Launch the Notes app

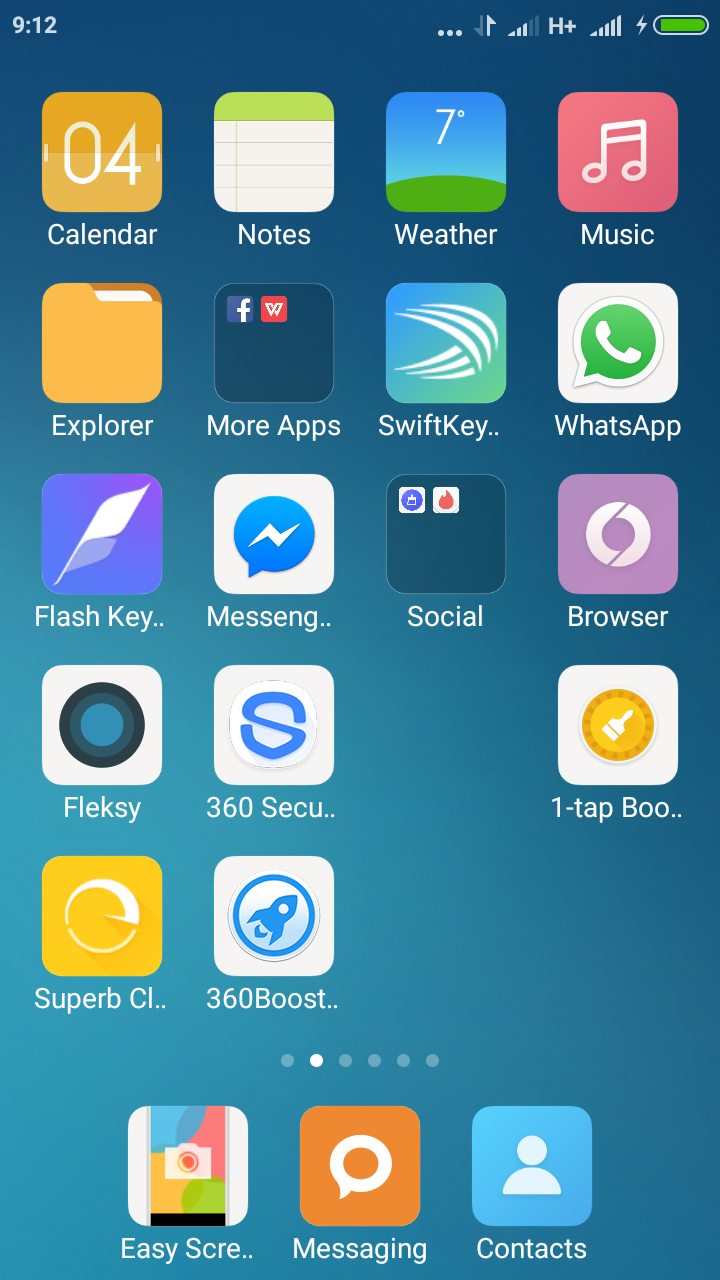point(274,152)
